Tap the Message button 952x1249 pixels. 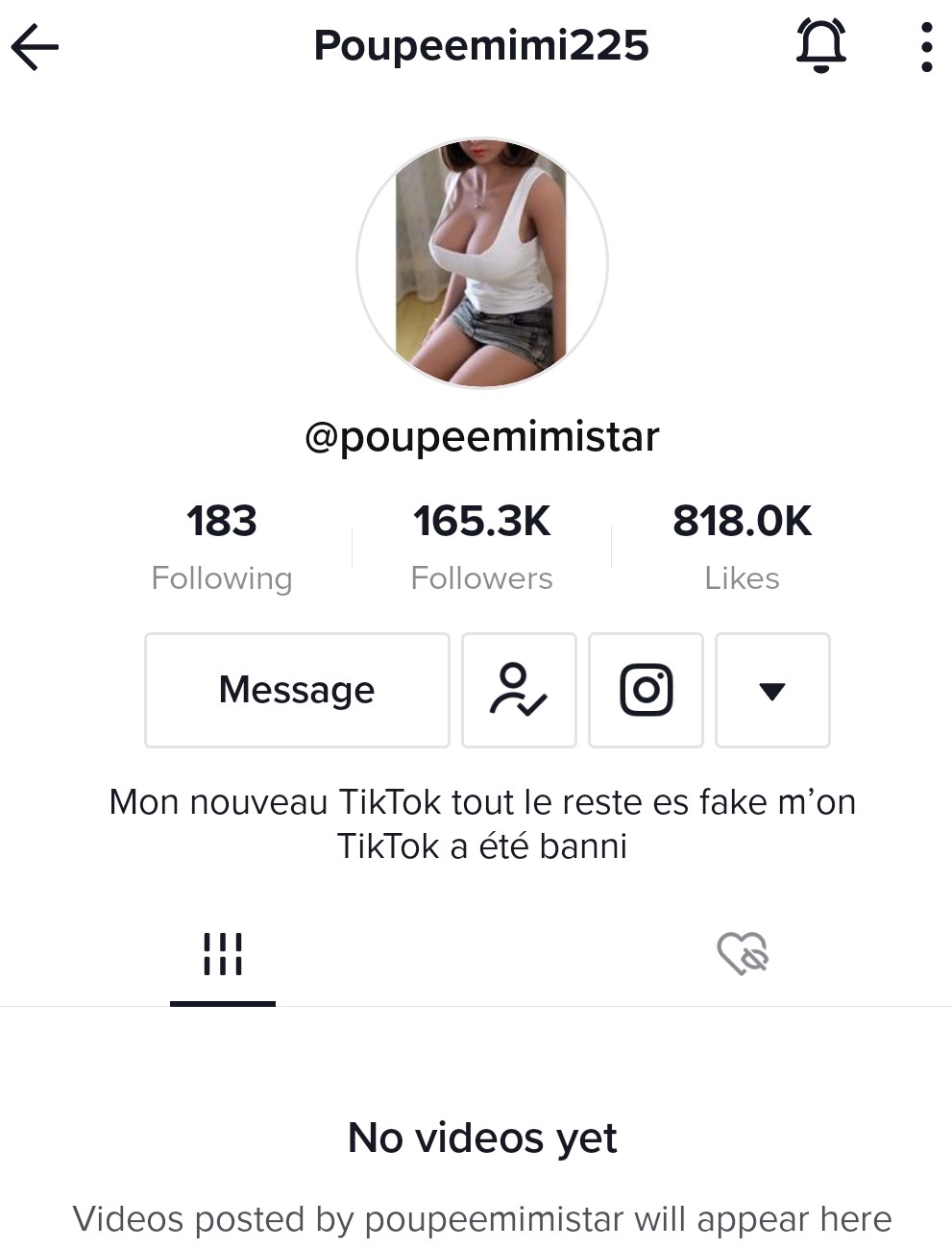(297, 690)
